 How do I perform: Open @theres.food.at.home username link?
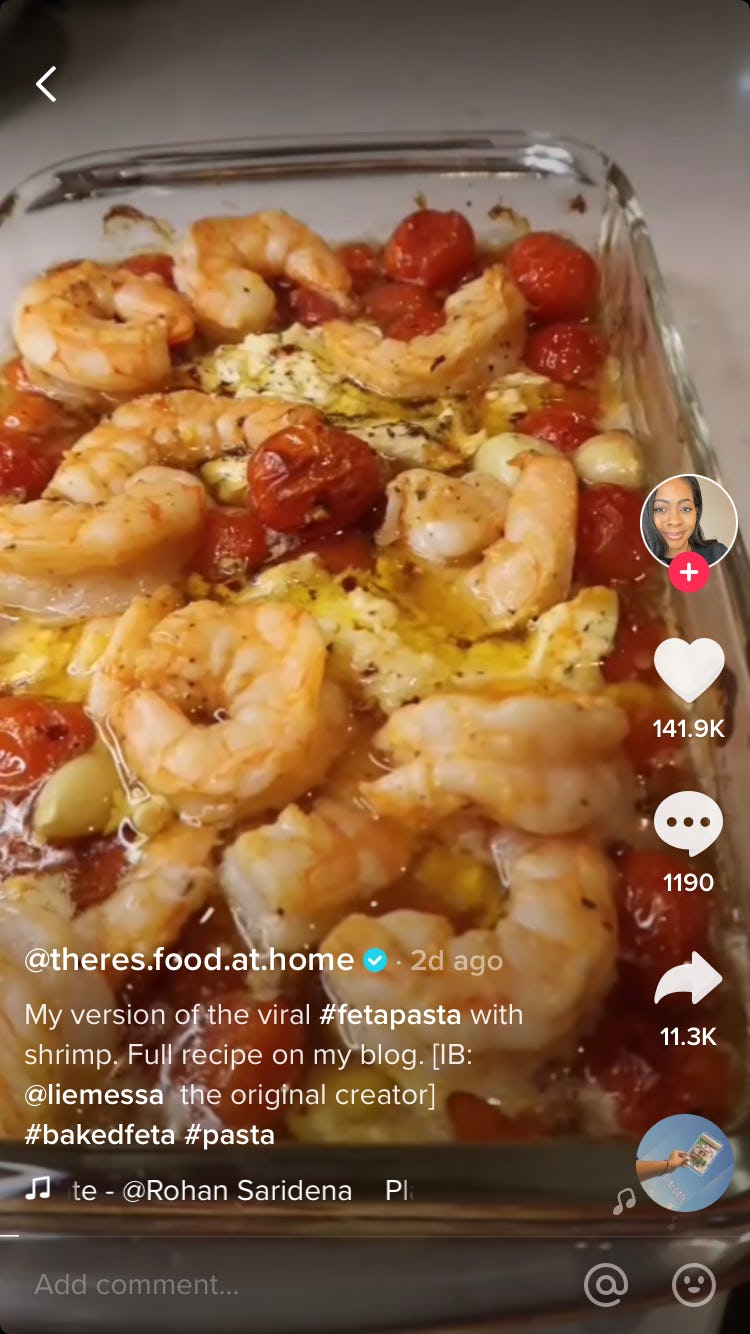click(x=189, y=960)
